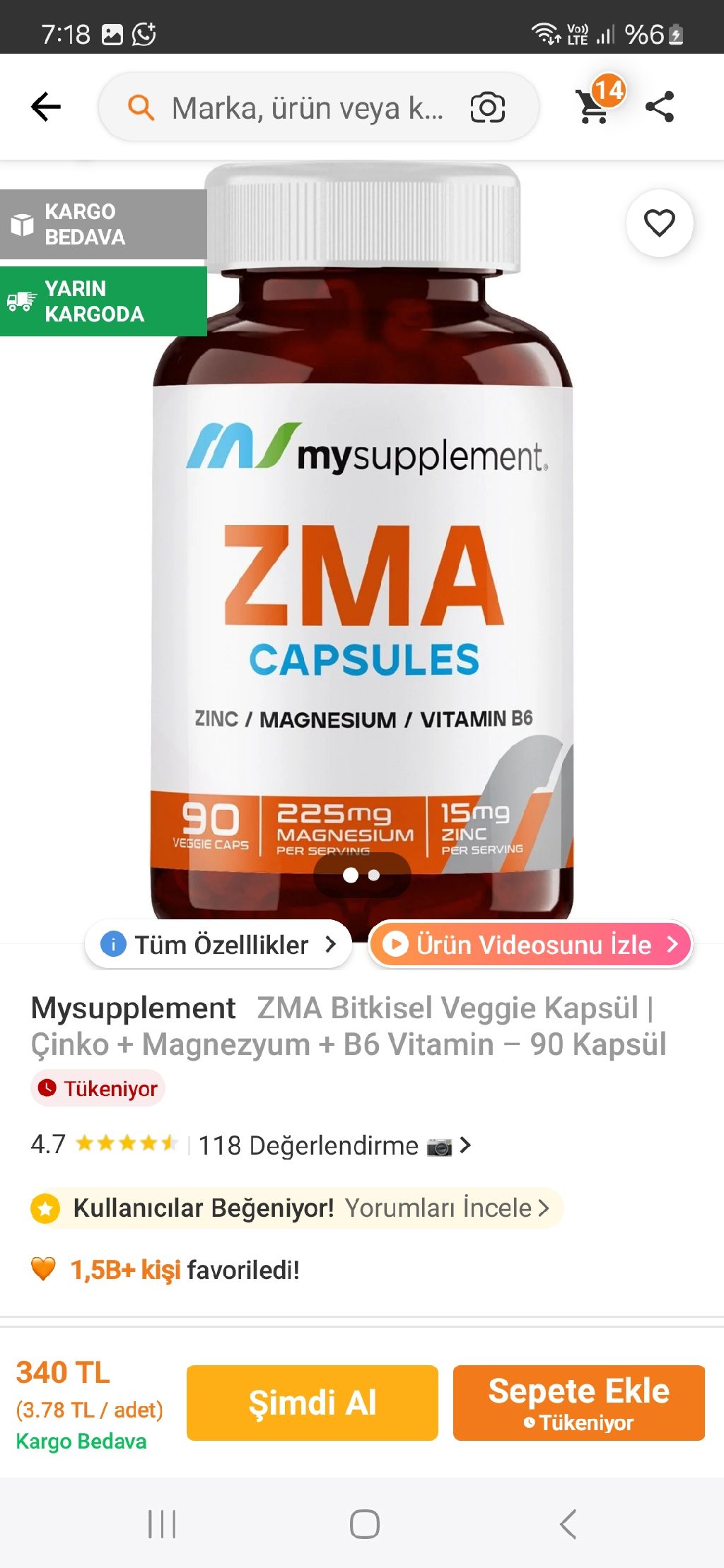Viewport: 724px width, 1568px height.
Task: Add product to favorites with heart
Action: [x=659, y=223]
